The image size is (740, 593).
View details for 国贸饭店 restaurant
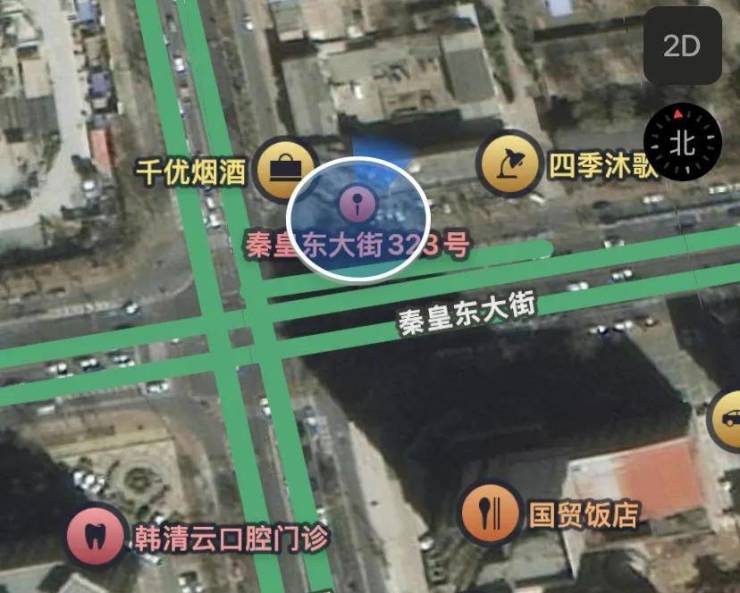point(490,512)
